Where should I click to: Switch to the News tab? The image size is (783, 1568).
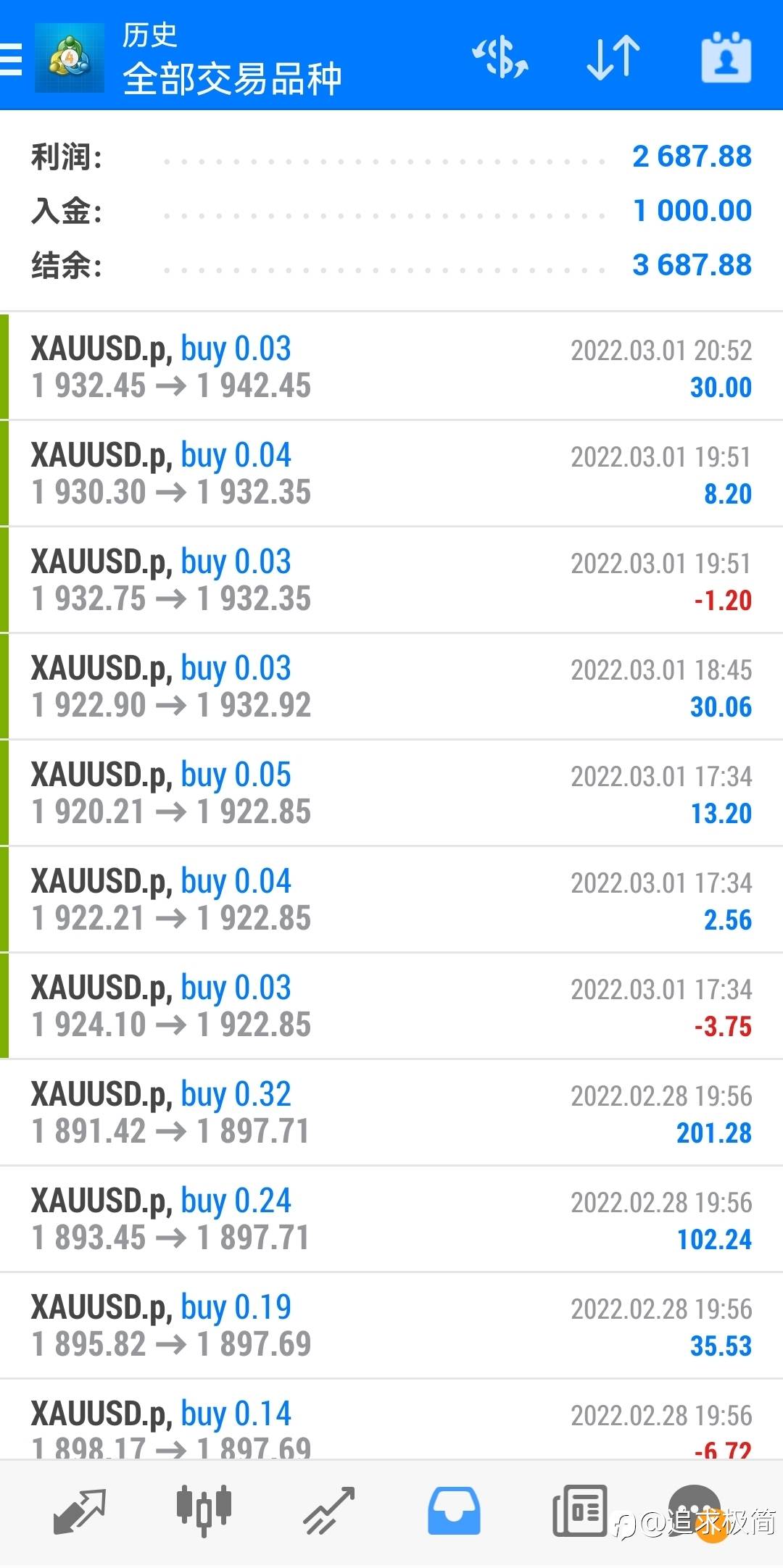(x=580, y=1511)
